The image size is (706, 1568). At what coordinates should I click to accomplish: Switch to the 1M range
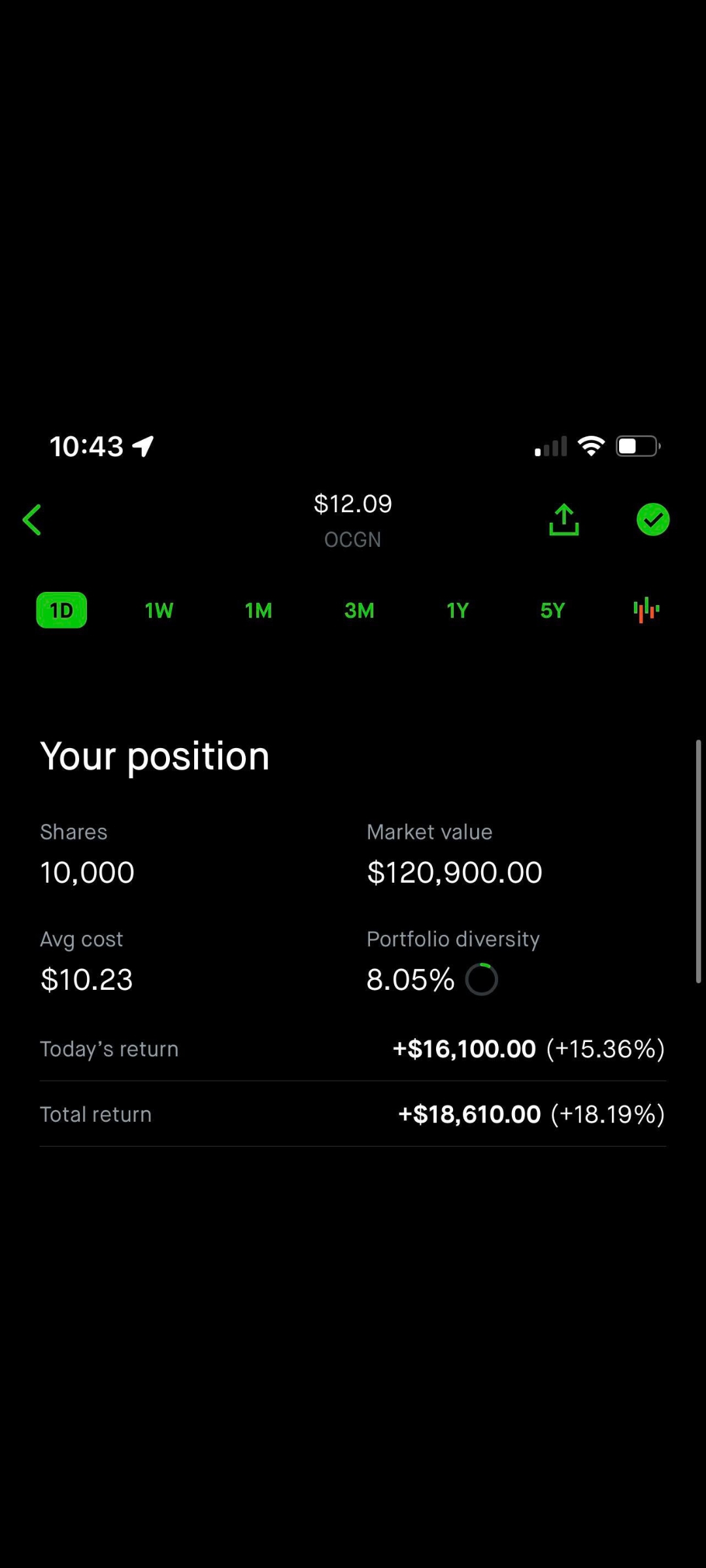coord(258,610)
